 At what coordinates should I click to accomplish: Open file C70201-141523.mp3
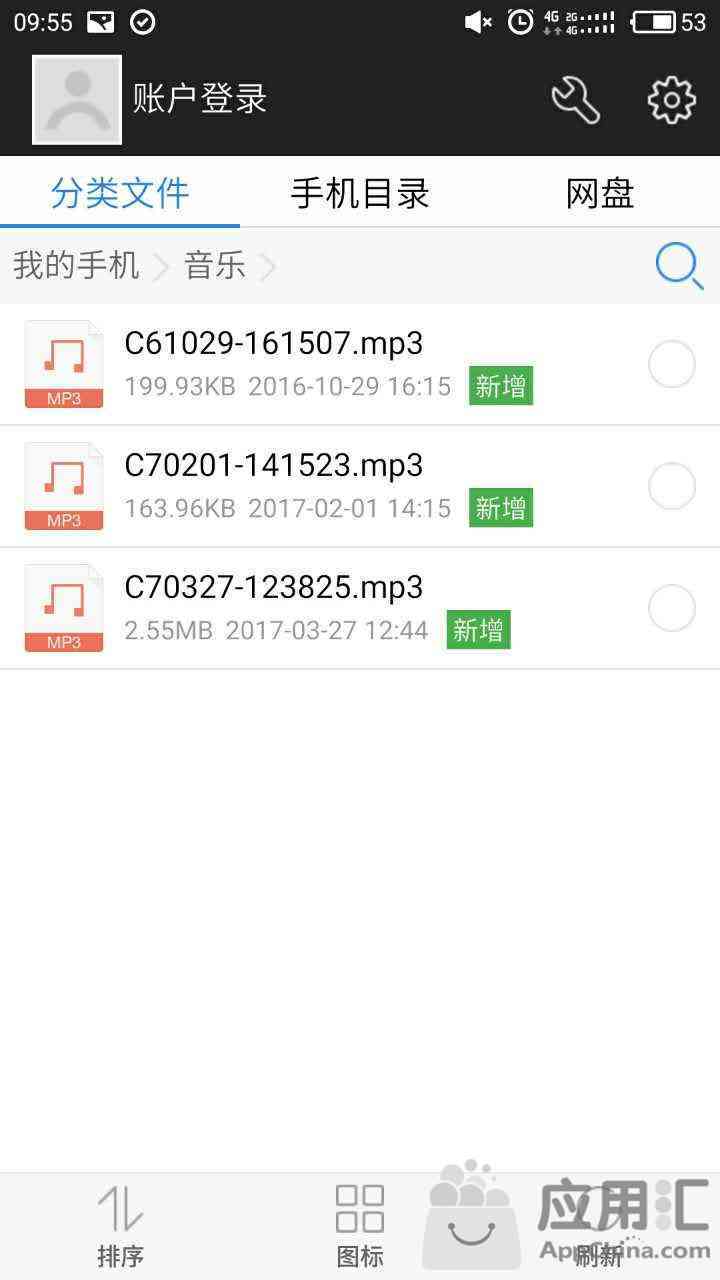[x=360, y=487]
